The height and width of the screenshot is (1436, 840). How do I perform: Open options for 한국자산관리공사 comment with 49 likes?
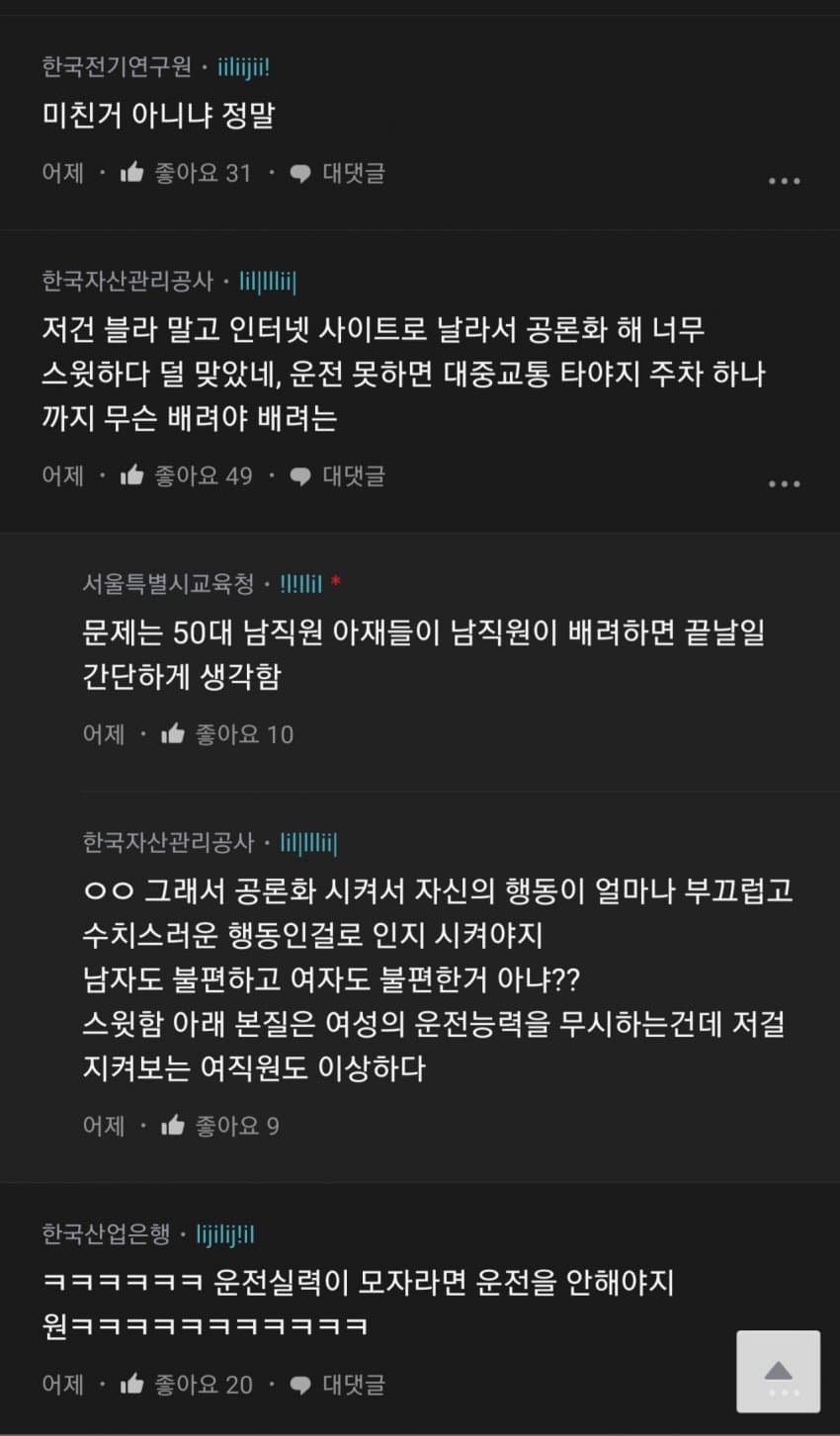tap(784, 483)
